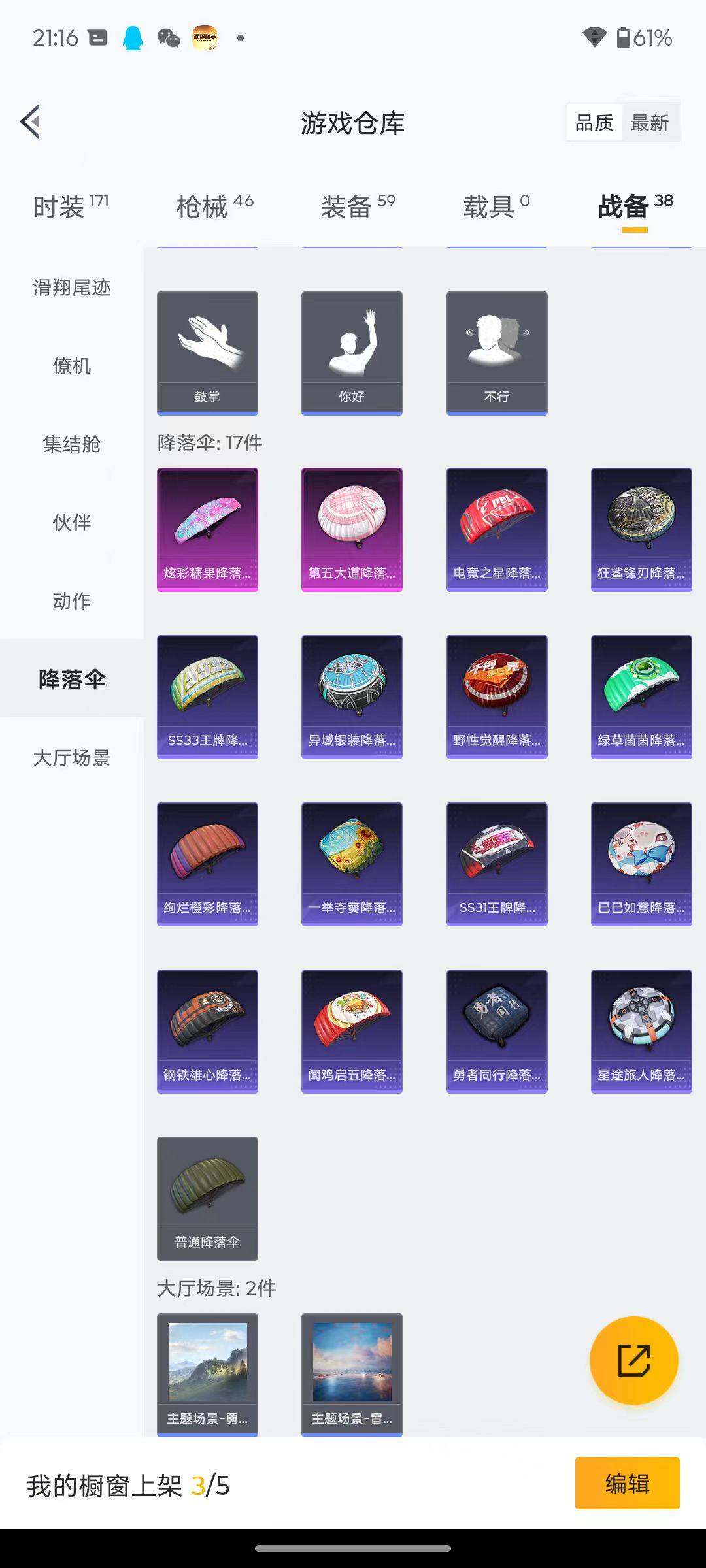Image resolution: width=706 pixels, height=1568 pixels.
Task: Switch to the 枪械 tab
Action: (x=214, y=206)
